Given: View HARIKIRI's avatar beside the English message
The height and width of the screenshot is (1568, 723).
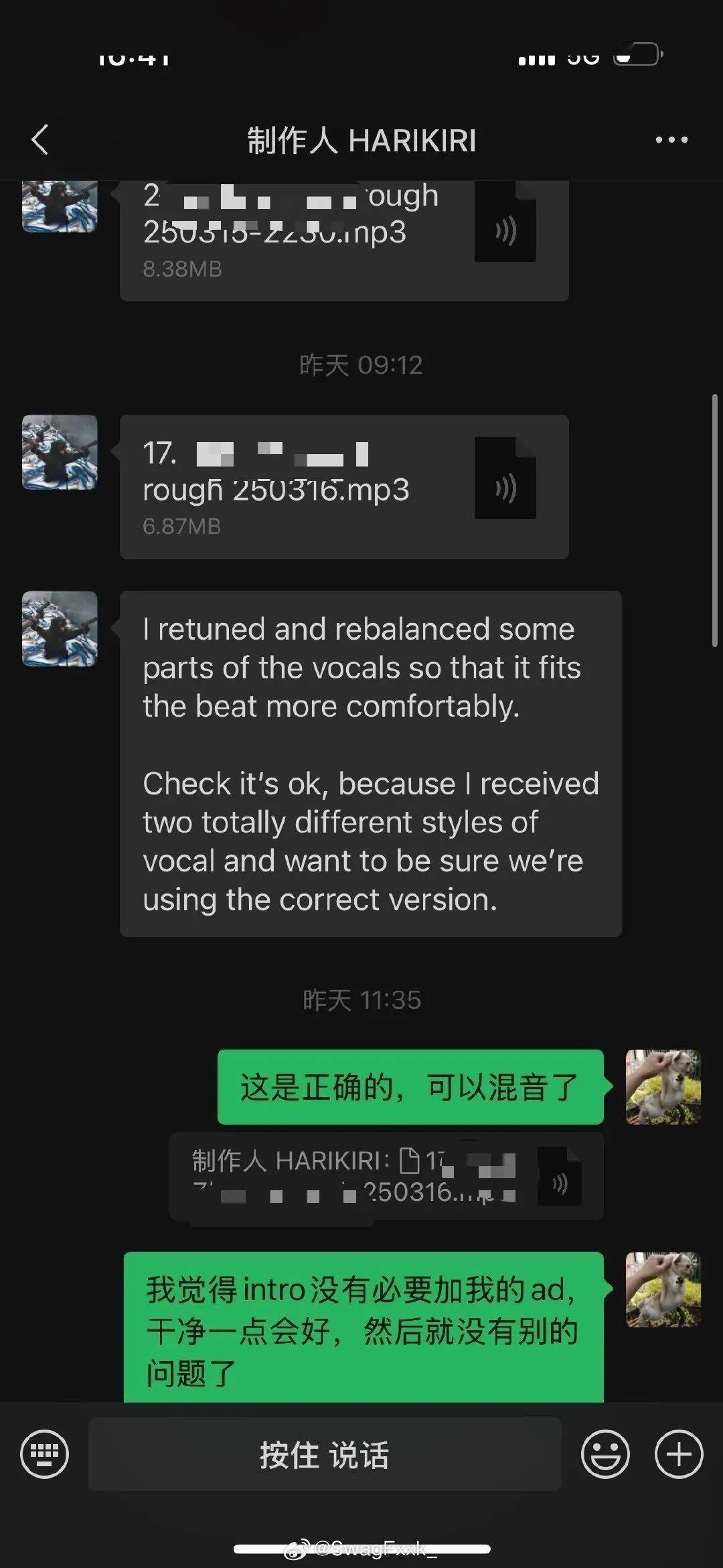Looking at the screenshot, I should click(x=60, y=629).
